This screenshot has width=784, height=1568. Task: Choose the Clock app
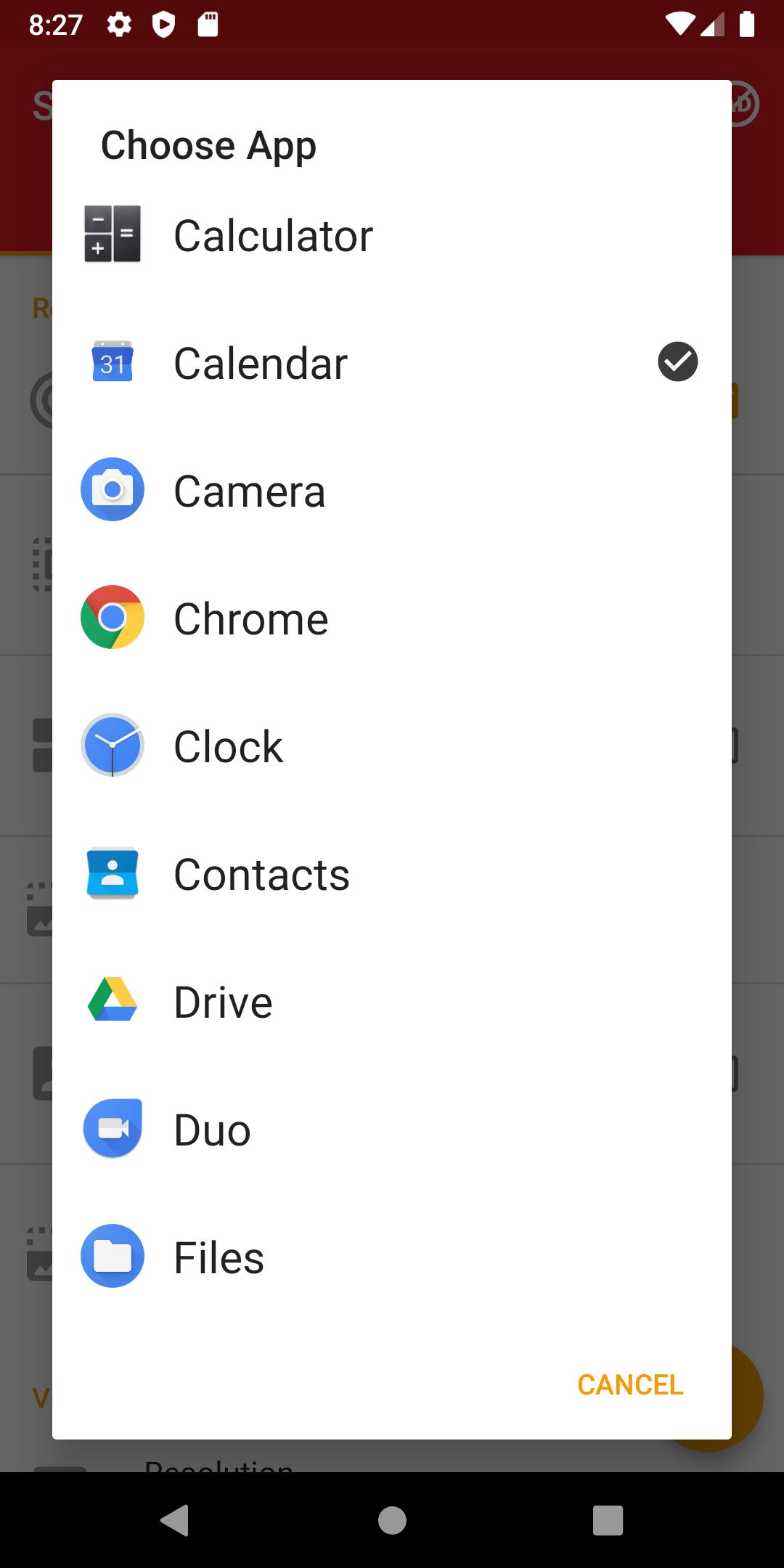(392, 746)
